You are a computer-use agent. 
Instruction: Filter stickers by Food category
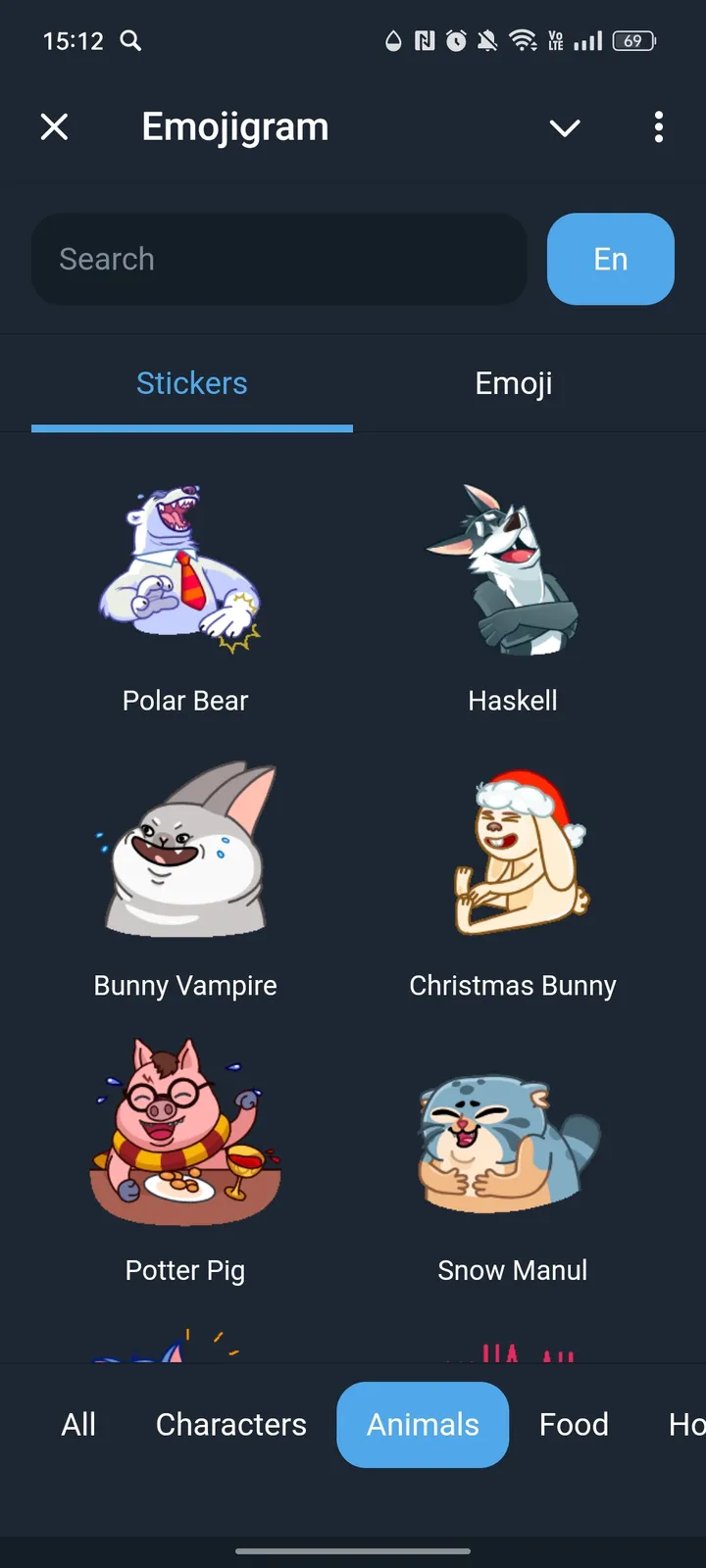[x=574, y=1425]
